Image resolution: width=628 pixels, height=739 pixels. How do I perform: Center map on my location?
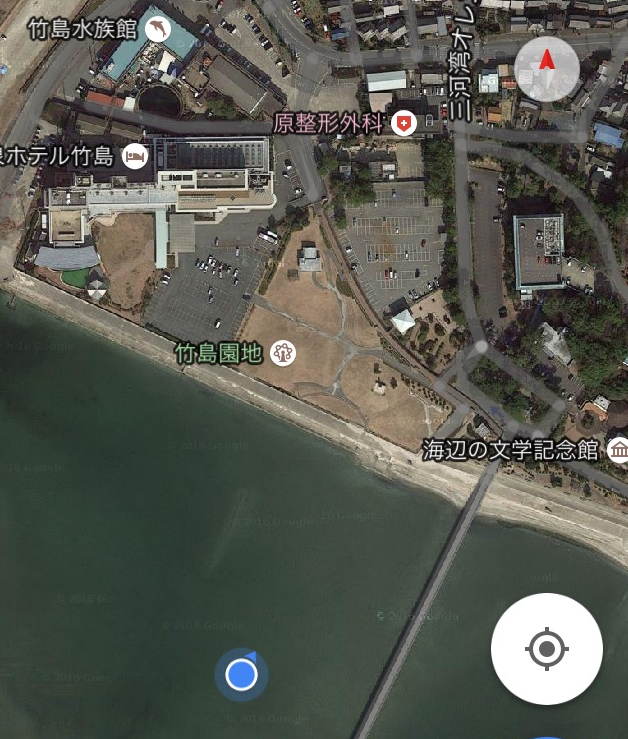coord(546,649)
